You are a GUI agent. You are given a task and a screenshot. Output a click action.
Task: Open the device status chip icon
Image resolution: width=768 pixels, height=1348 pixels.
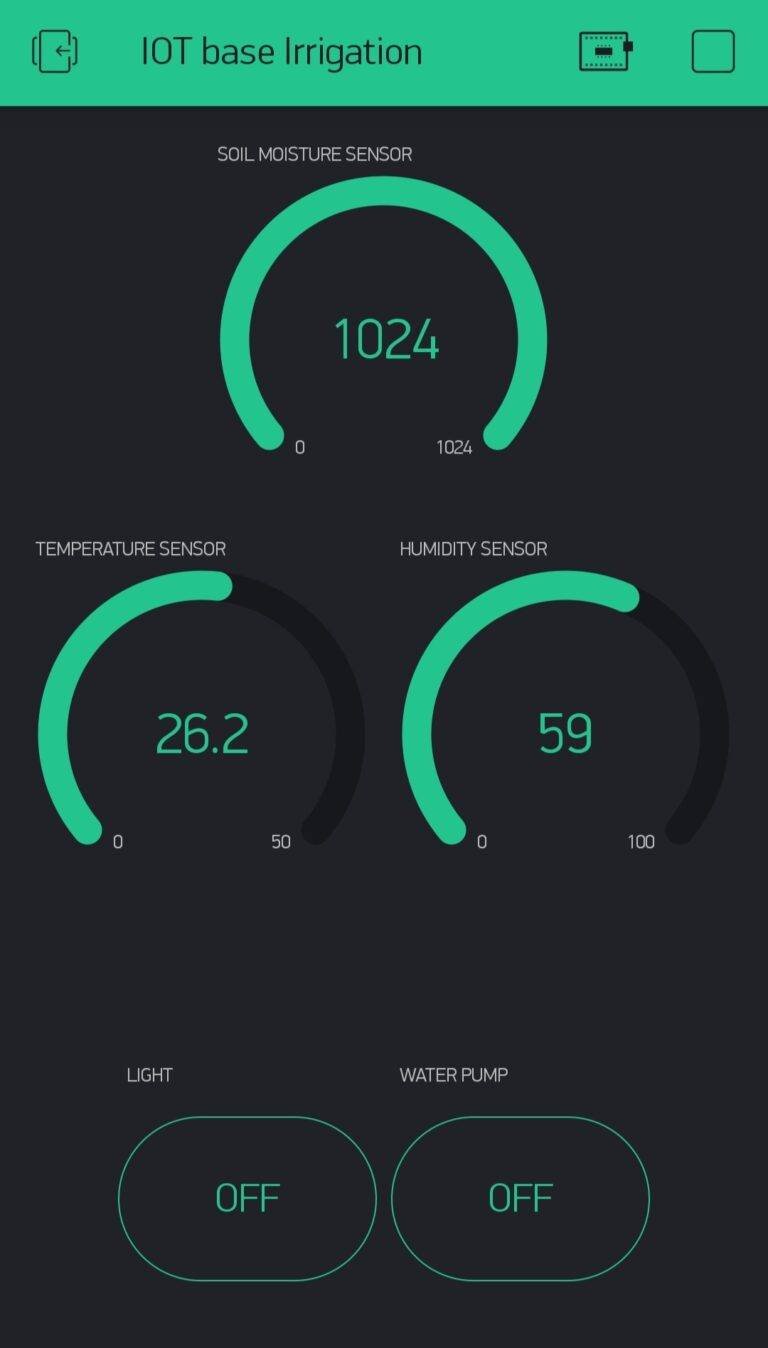point(605,51)
